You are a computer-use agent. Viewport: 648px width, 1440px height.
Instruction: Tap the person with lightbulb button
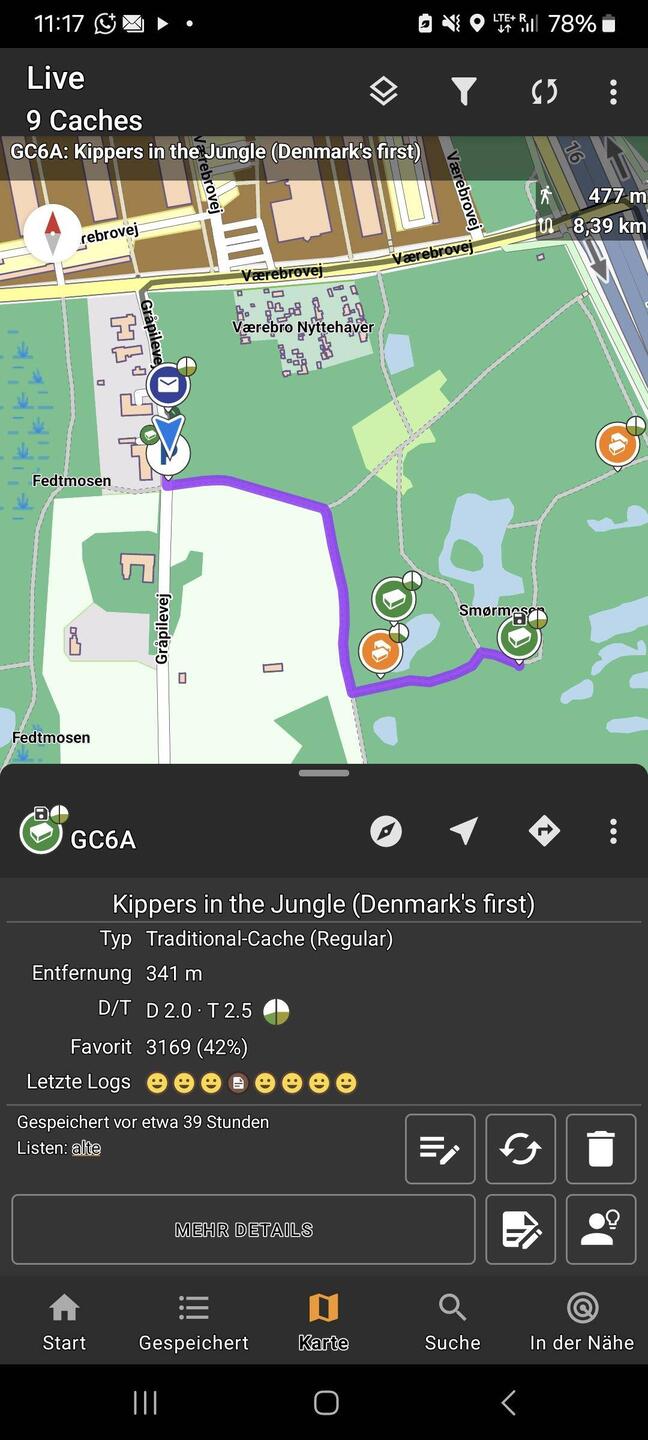600,1230
